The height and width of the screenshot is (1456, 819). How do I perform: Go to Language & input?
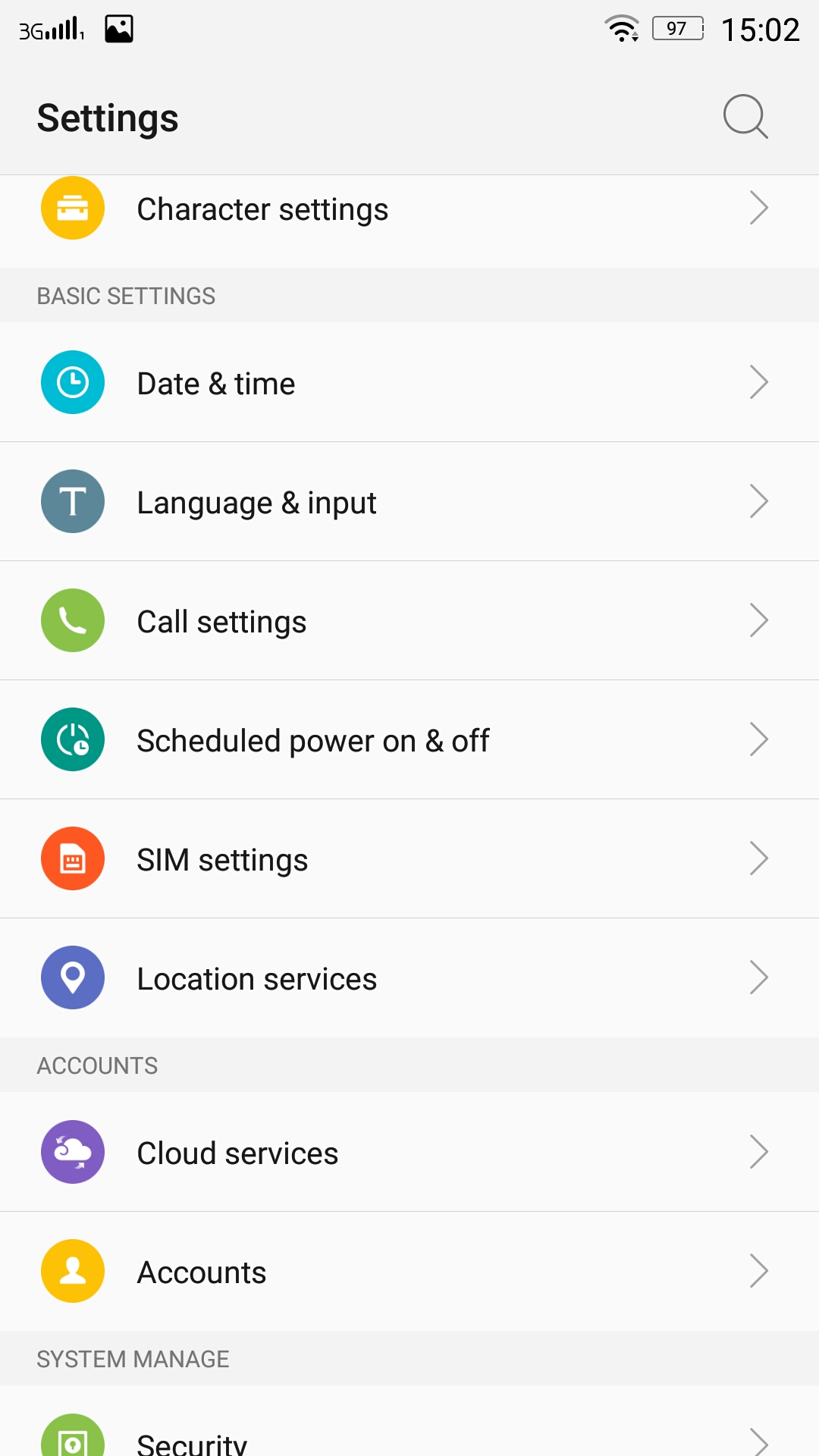point(409,501)
